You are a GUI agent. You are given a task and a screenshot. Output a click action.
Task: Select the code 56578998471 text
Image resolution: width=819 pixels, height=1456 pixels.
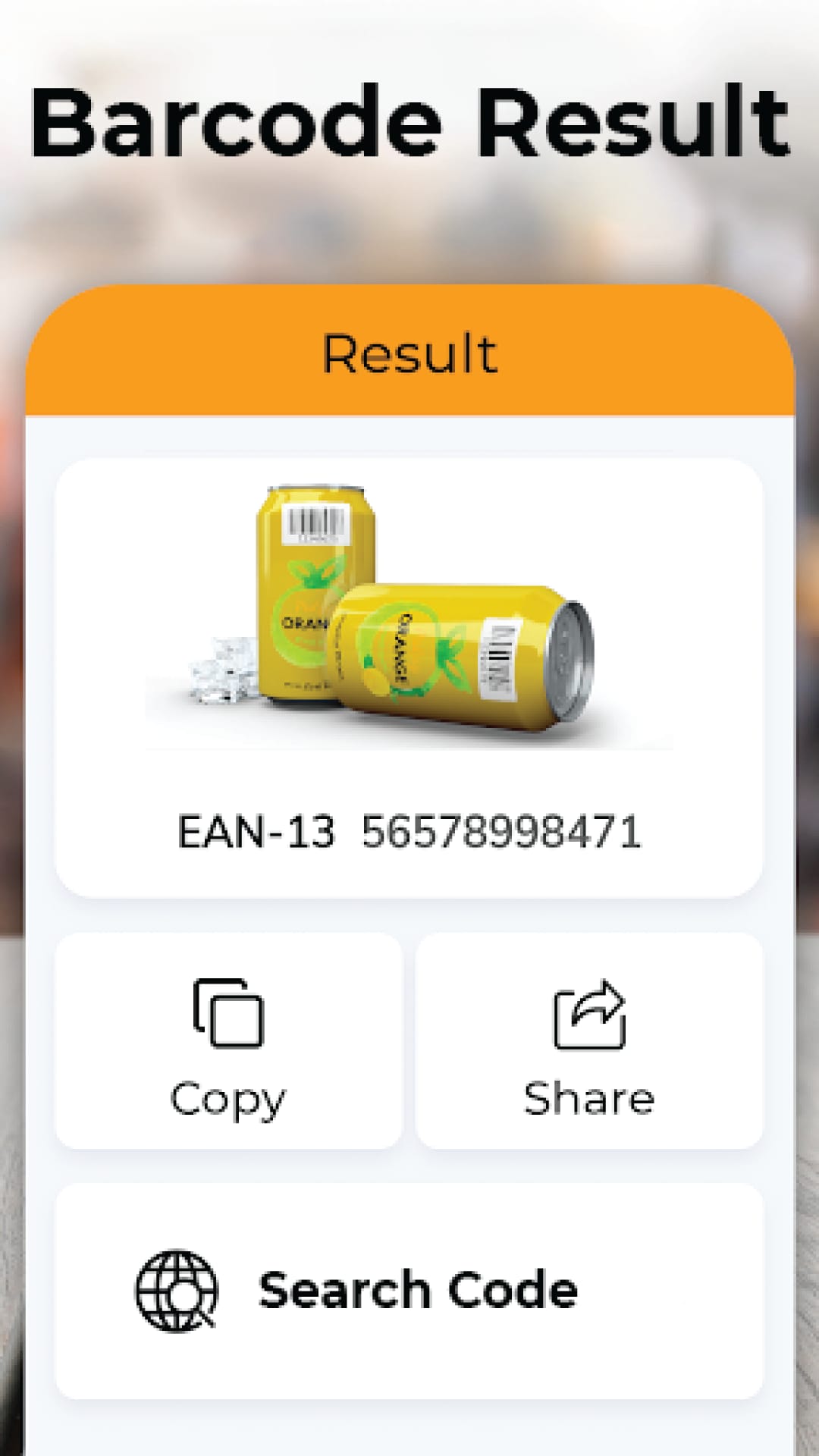[502, 830]
